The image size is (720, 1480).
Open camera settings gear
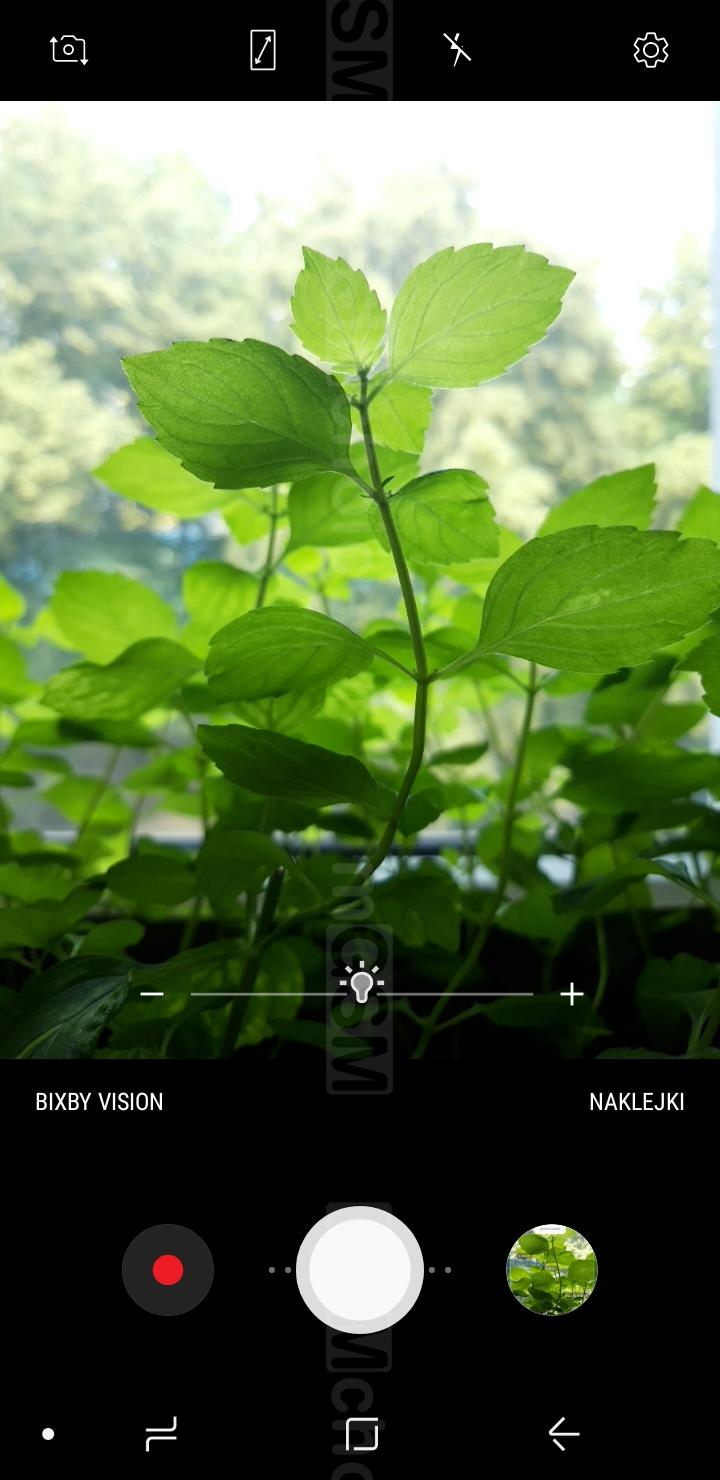[x=651, y=49]
